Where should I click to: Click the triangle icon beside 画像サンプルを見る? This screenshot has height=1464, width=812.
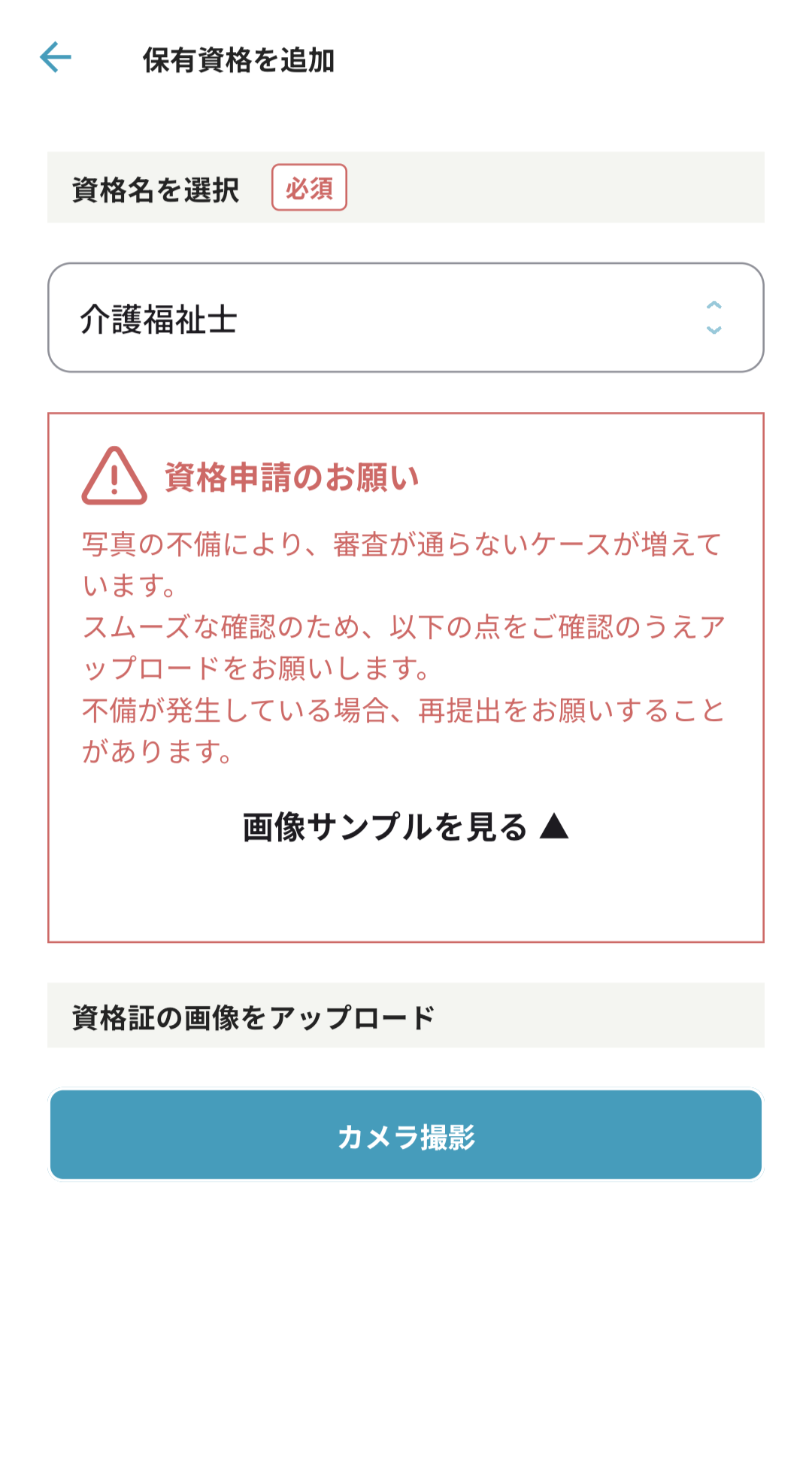[554, 829]
